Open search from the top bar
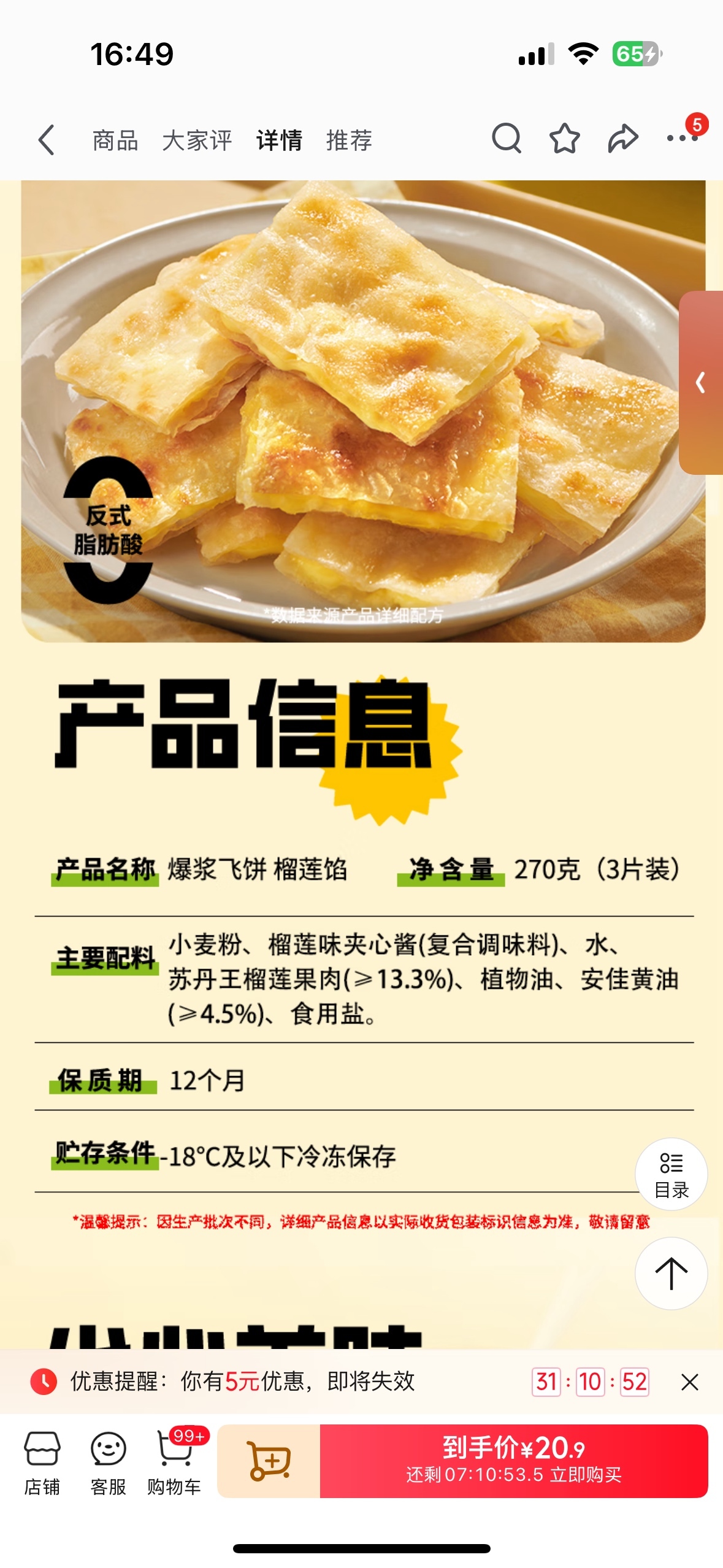 tap(506, 139)
